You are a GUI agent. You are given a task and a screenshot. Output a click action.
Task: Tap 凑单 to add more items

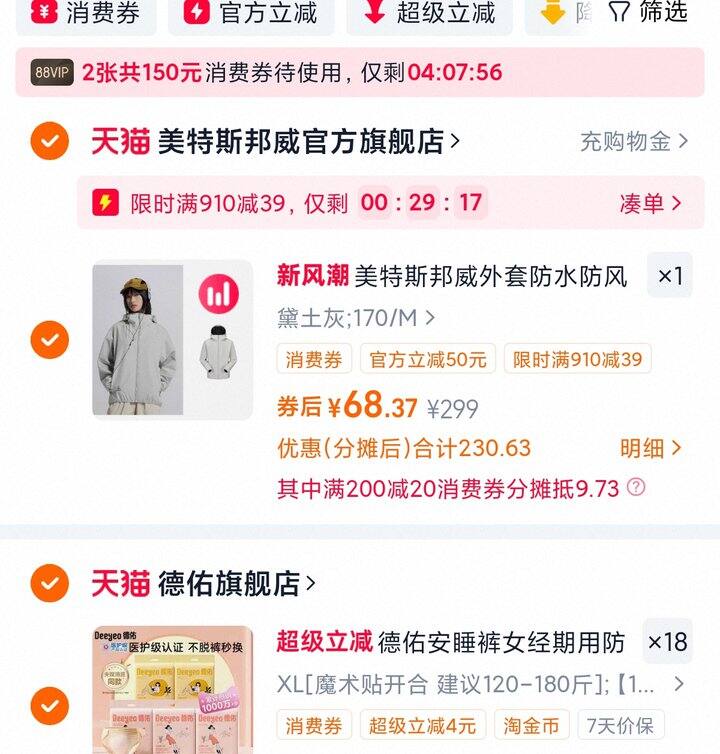[650, 203]
